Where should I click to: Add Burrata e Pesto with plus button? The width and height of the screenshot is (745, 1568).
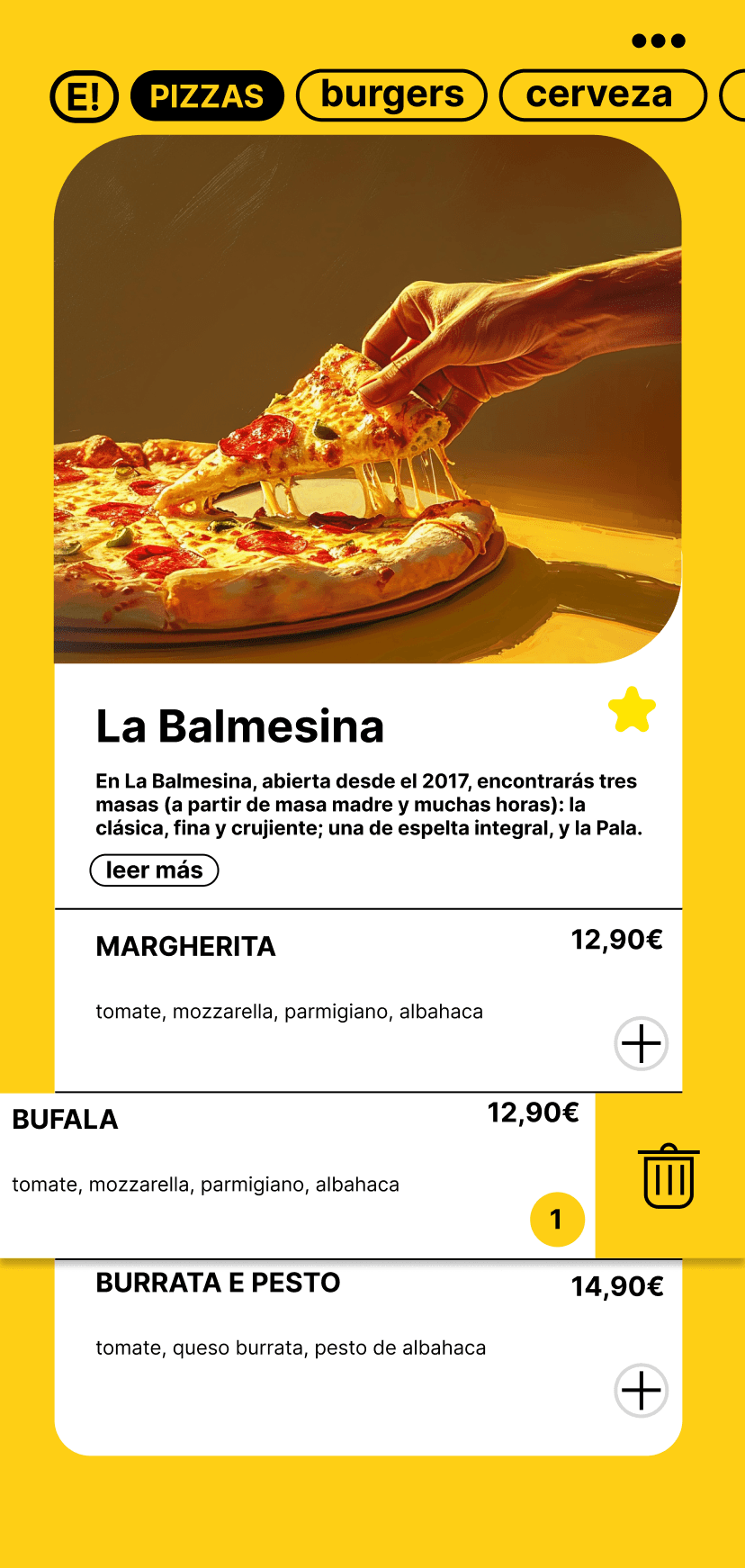pyautogui.click(x=641, y=1391)
